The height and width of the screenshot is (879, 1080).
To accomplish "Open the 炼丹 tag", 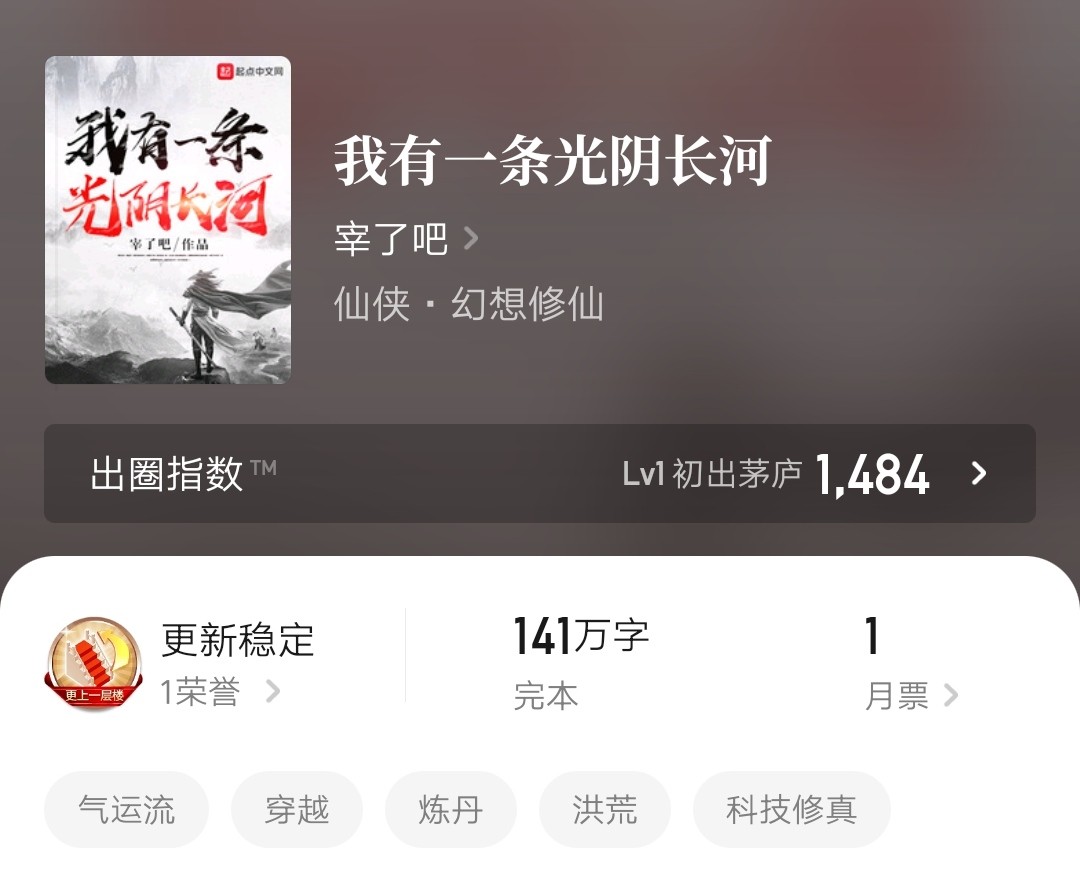I will 451,809.
